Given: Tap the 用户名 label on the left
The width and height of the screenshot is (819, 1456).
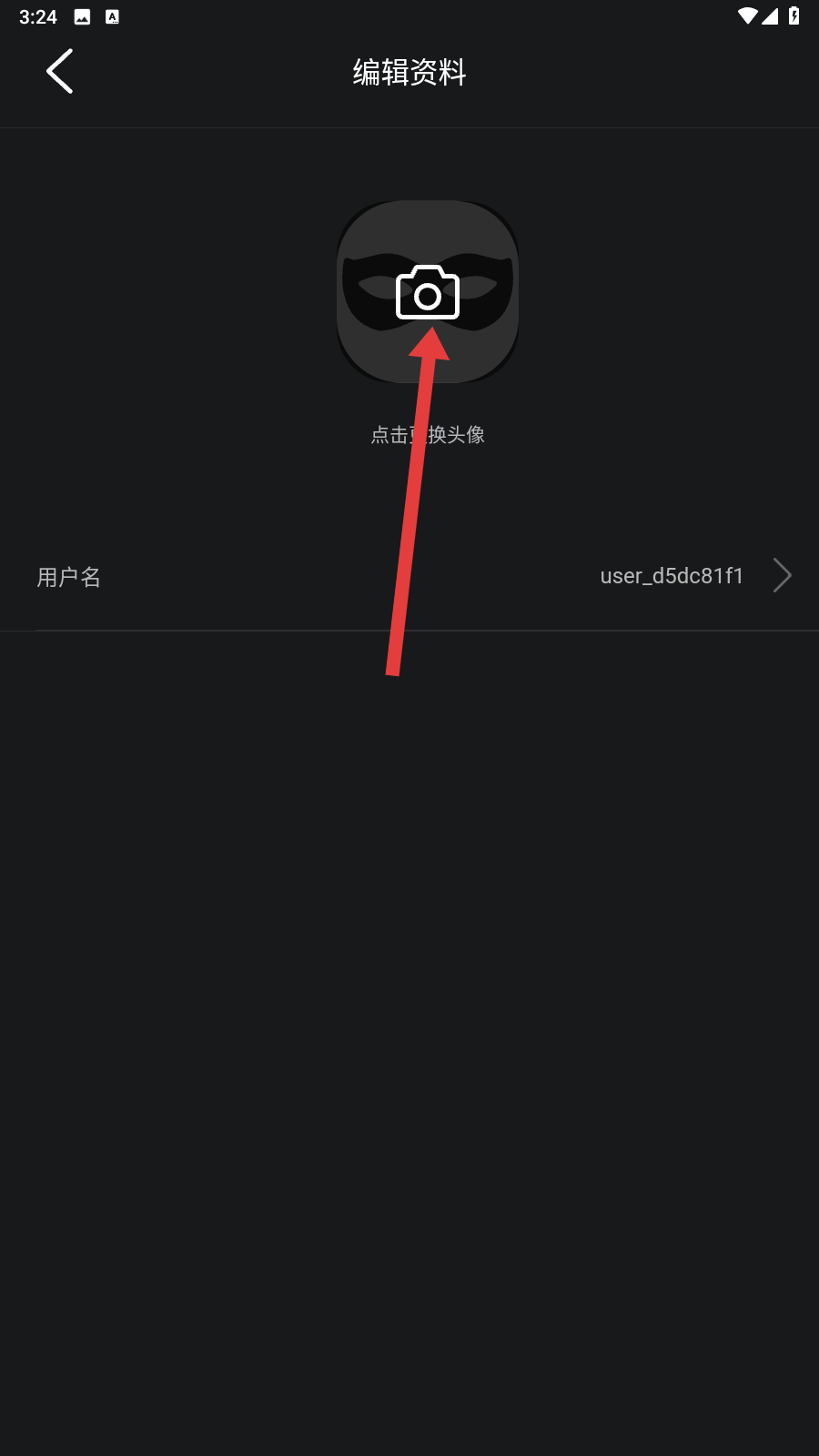Looking at the screenshot, I should pos(68,577).
